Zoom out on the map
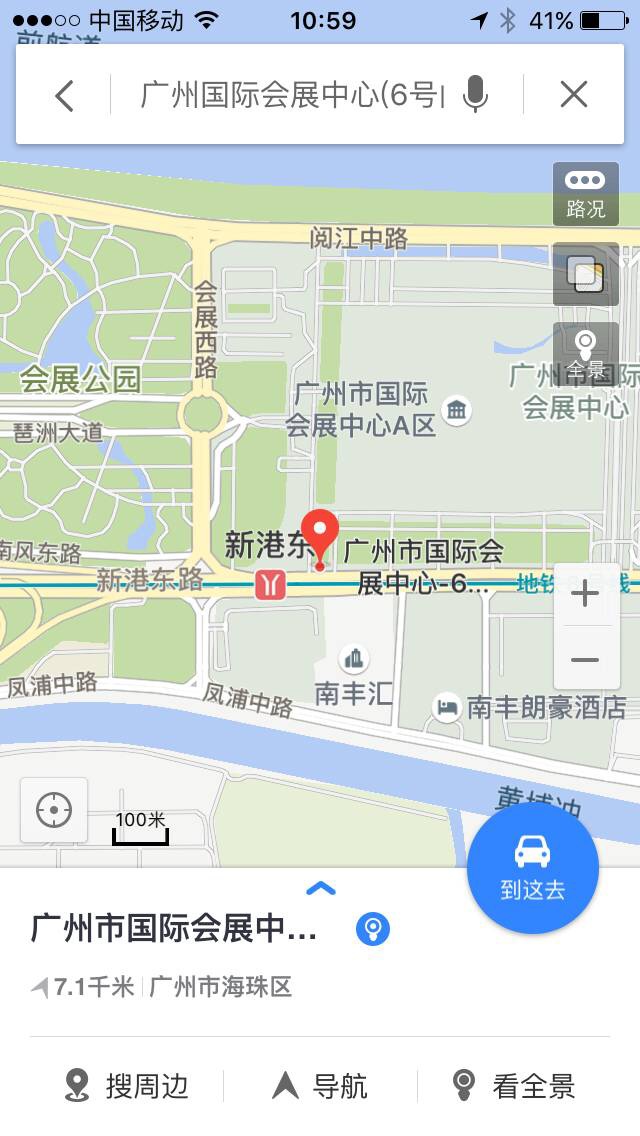The width and height of the screenshot is (640, 1136). 585,660
